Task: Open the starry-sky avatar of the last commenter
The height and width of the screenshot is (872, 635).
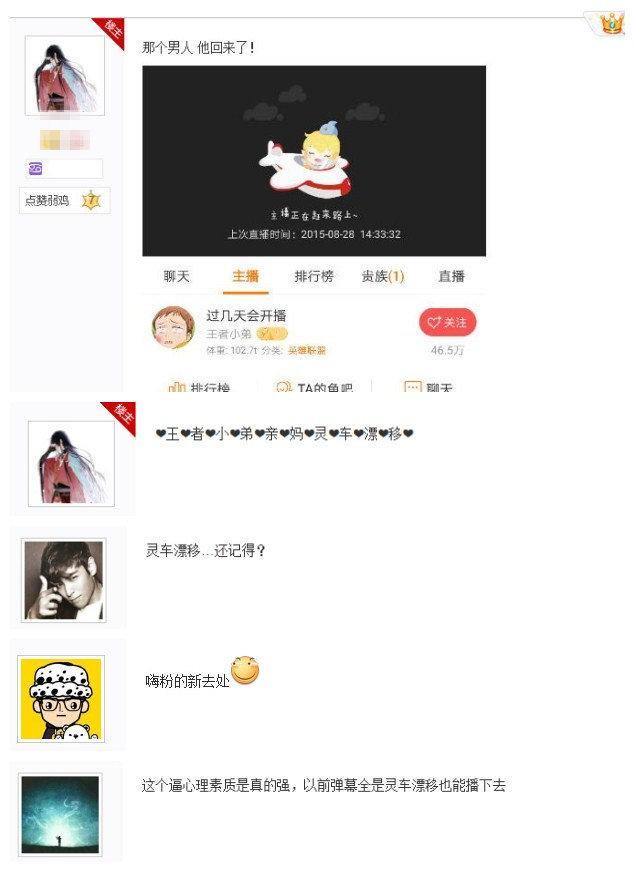Action: (x=61, y=814)
